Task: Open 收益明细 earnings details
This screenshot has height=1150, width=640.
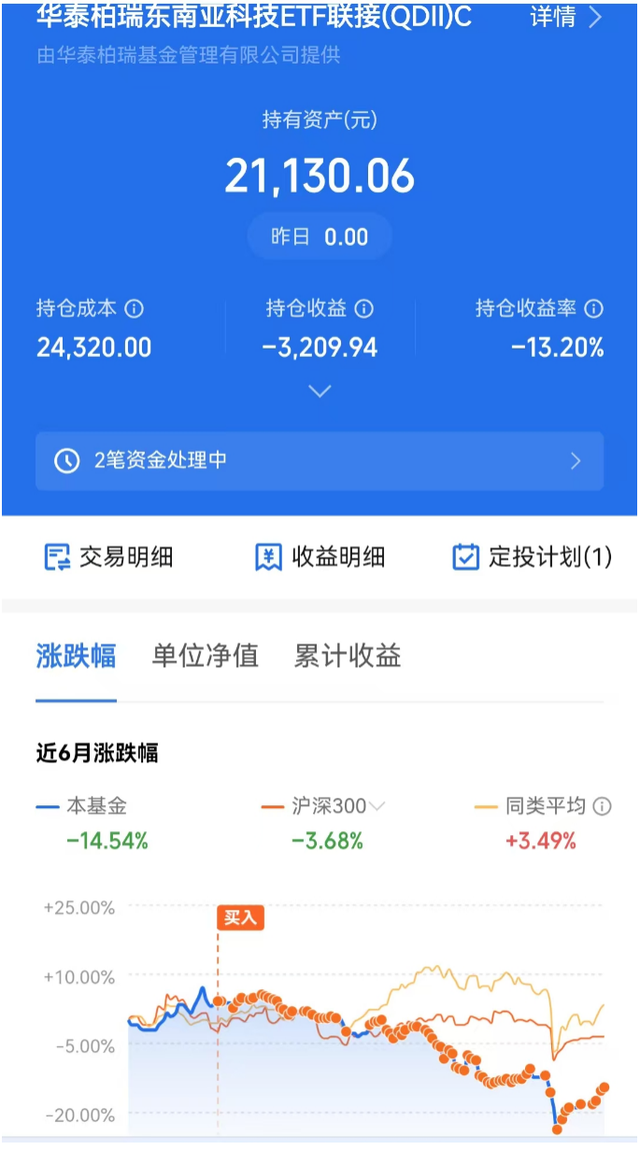Action: pyautogui.click(x=320, y=557)
